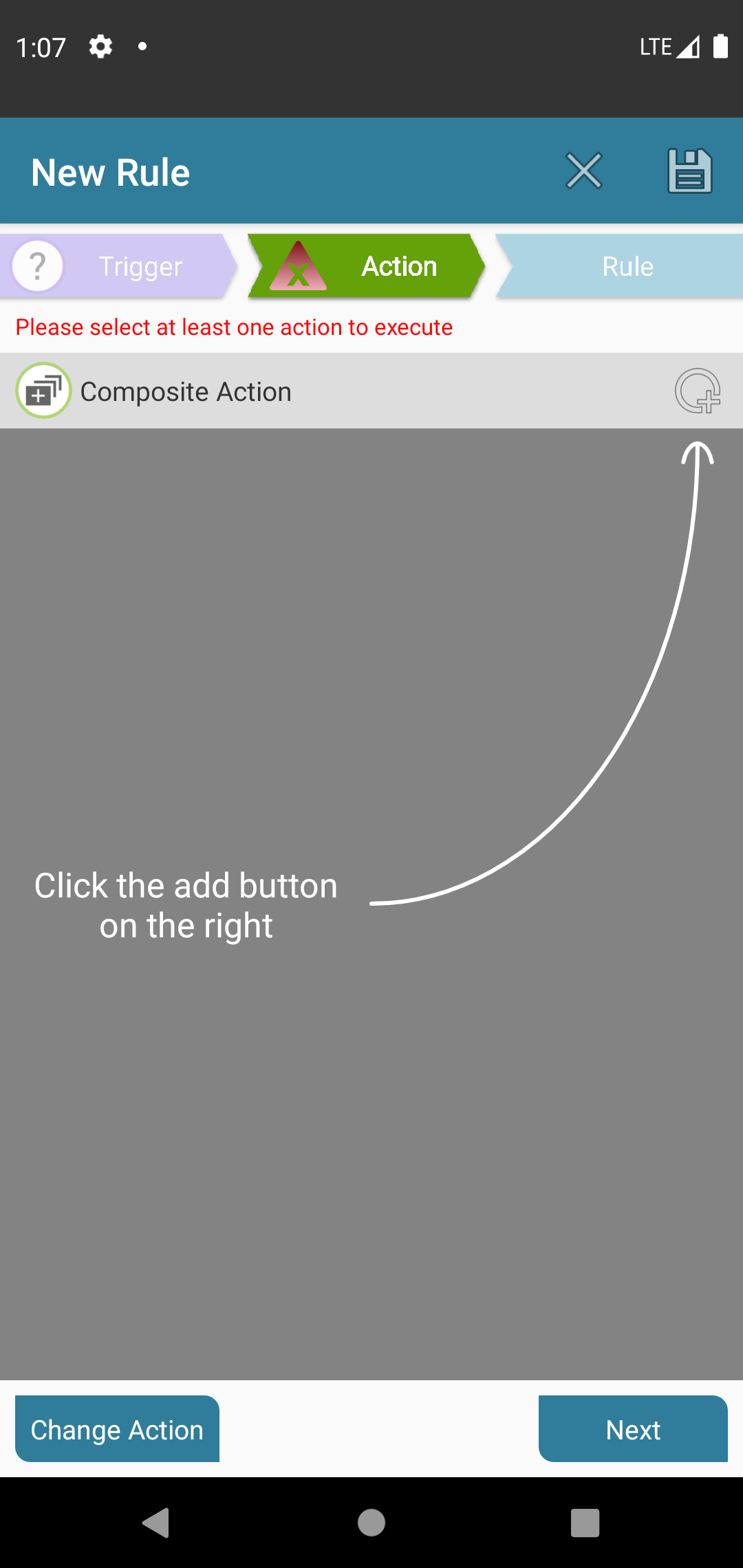Select the Action step tab
Viewport: 743px width, 1568px height.
coord(367,266)
